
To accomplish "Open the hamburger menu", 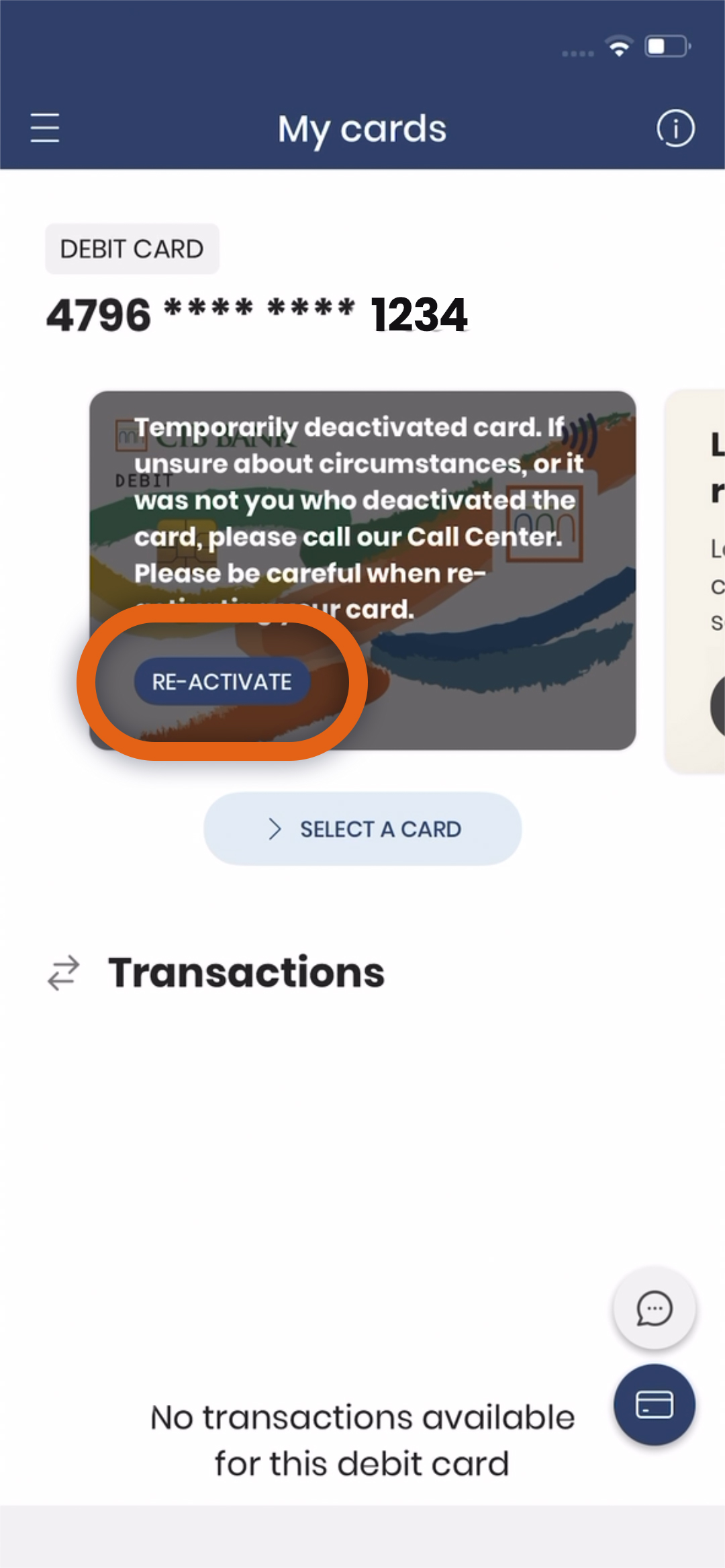I will pos(45,128).
